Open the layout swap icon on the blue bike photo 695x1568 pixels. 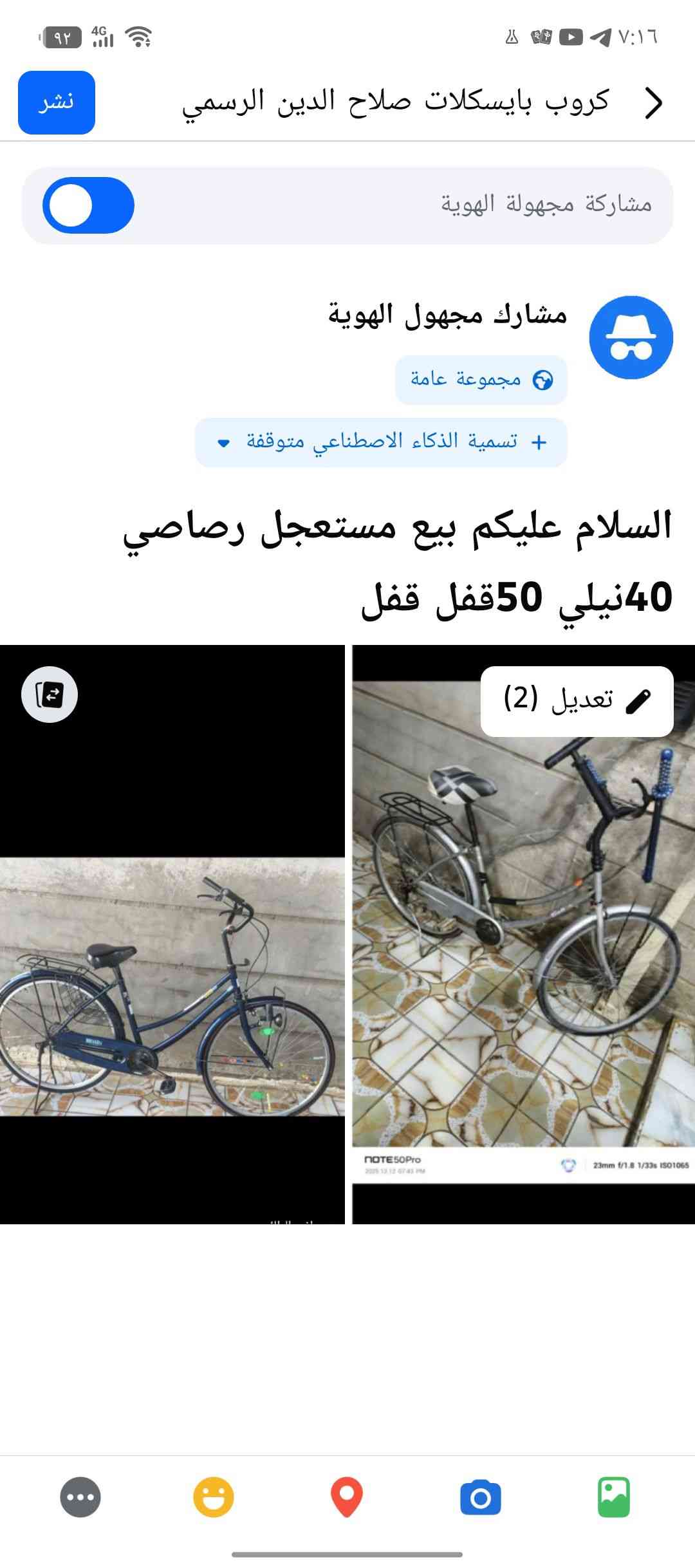pos(50,695)
